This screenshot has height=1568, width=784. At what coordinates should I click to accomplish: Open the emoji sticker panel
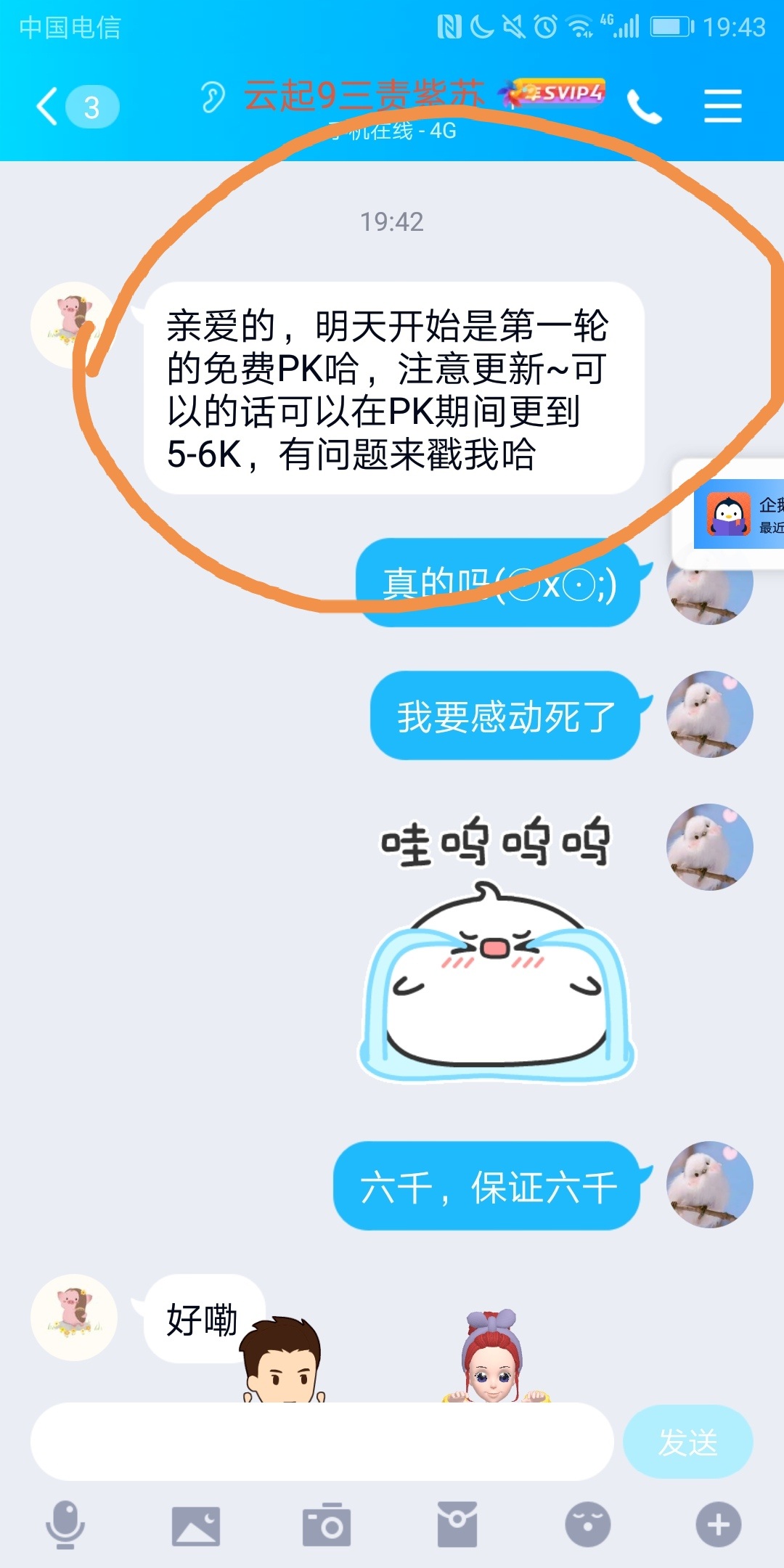[x=588, y=1524]
